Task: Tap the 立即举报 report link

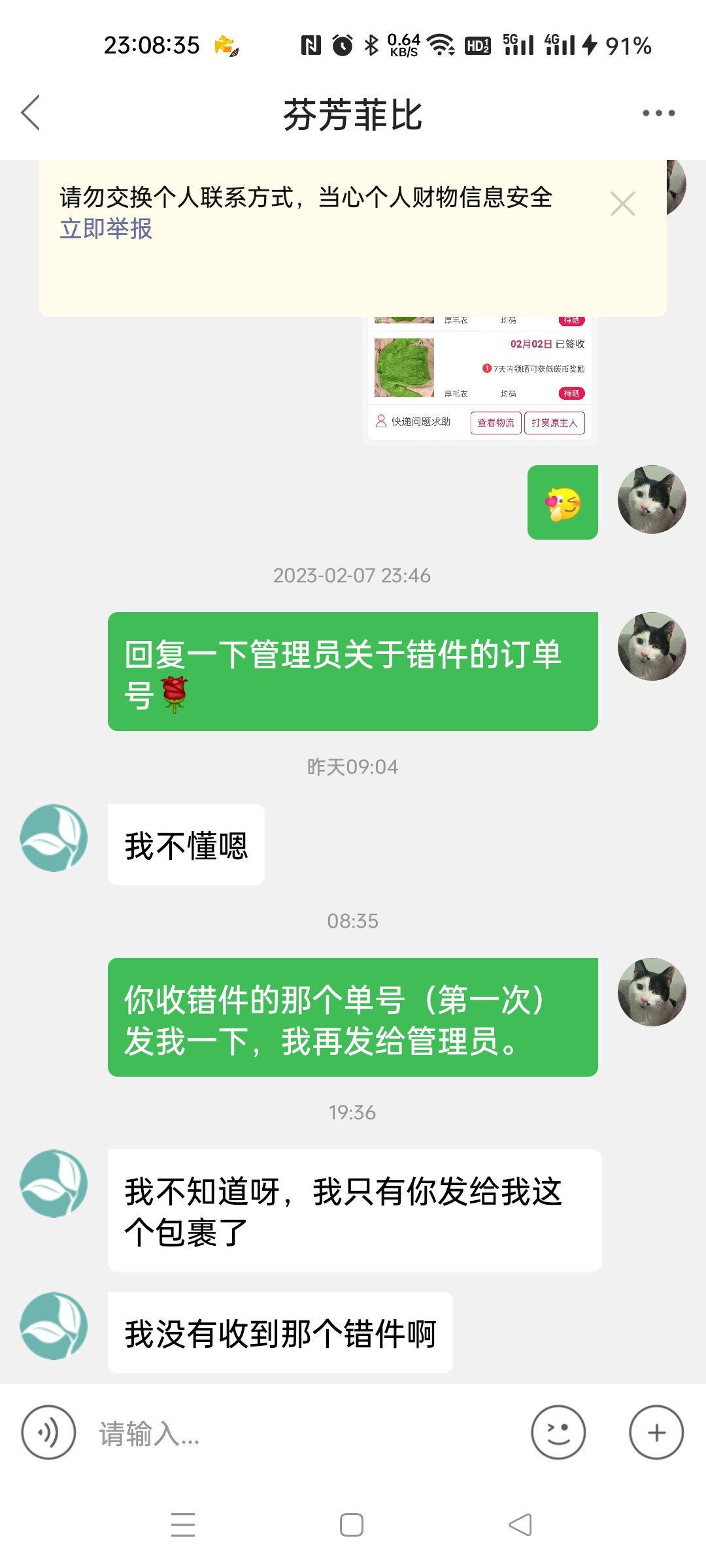Action: (106, 229)
